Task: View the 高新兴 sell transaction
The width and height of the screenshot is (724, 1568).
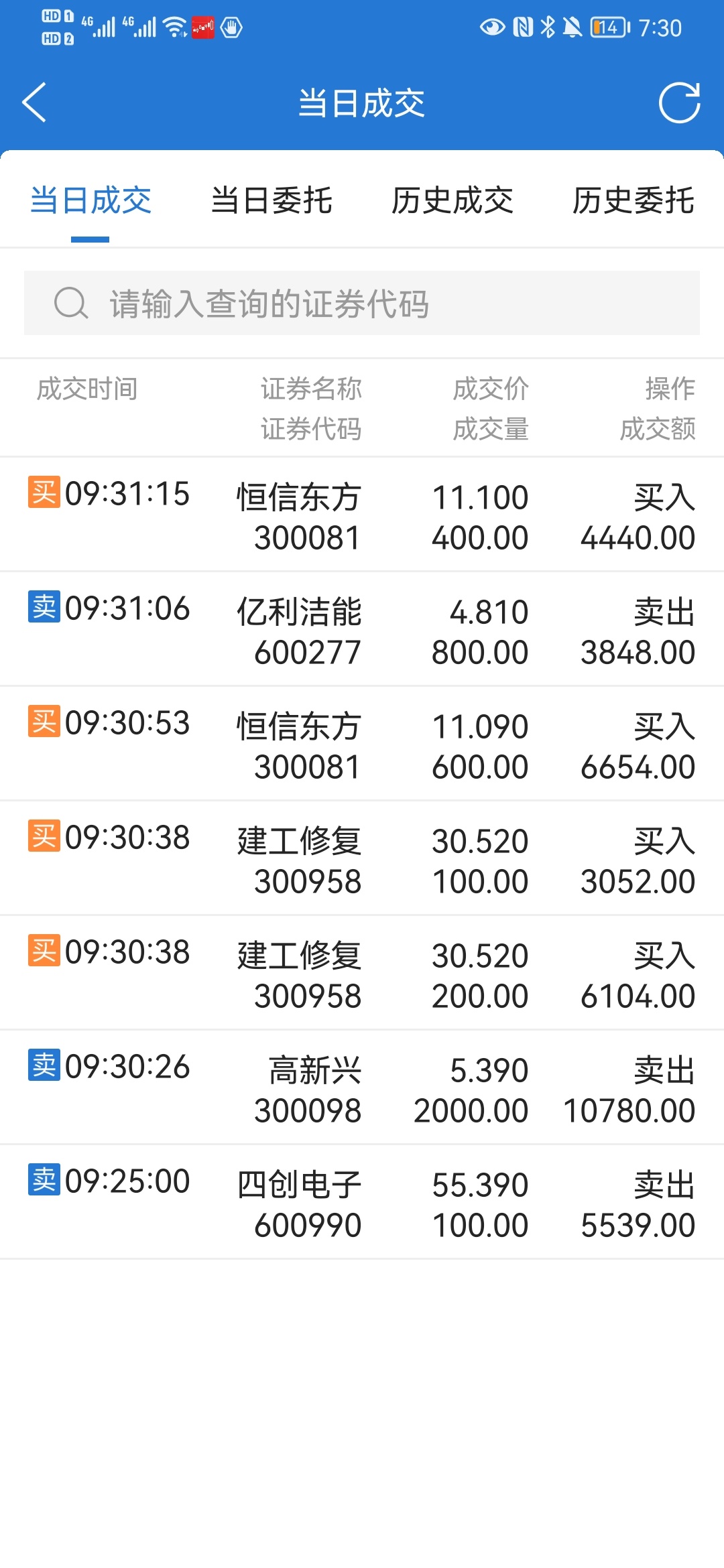Action: click(362, 1088)
